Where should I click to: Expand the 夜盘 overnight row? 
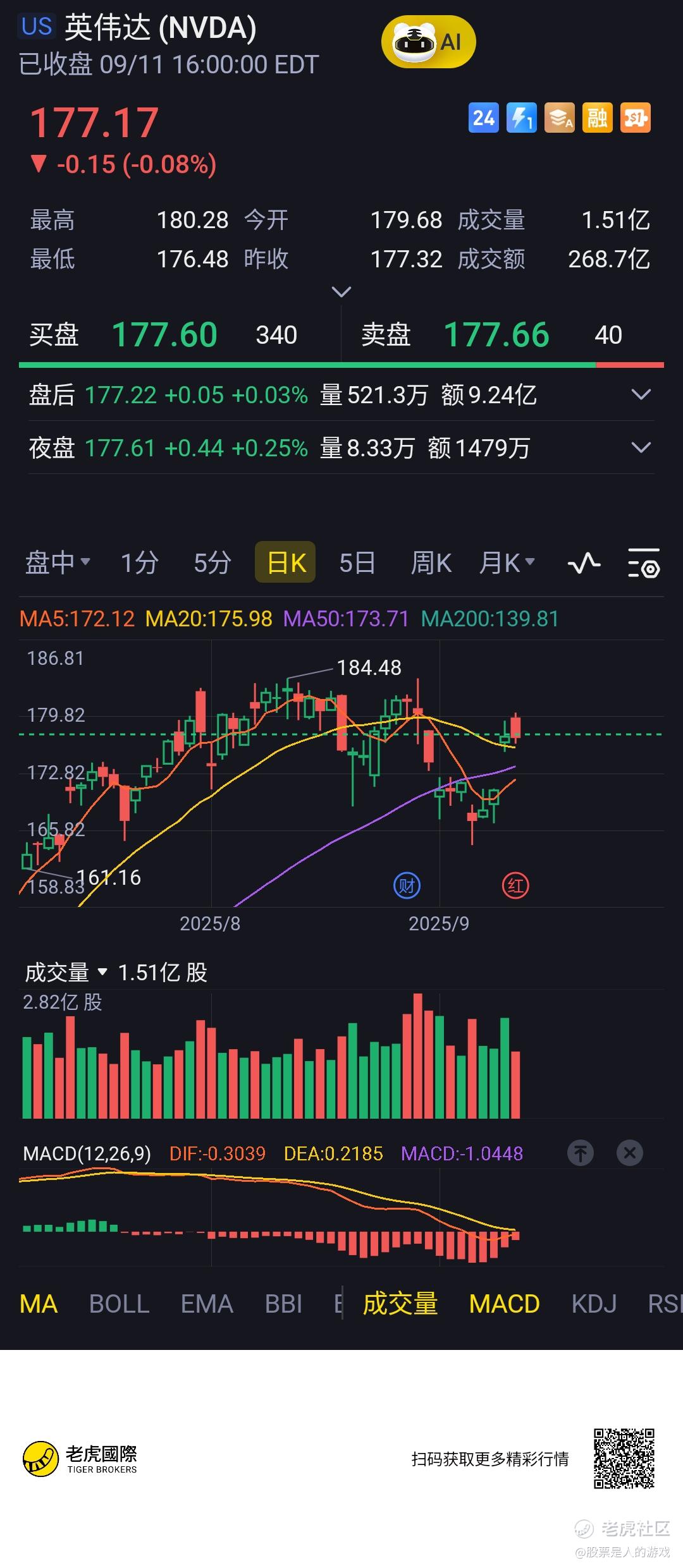[341, 448]
